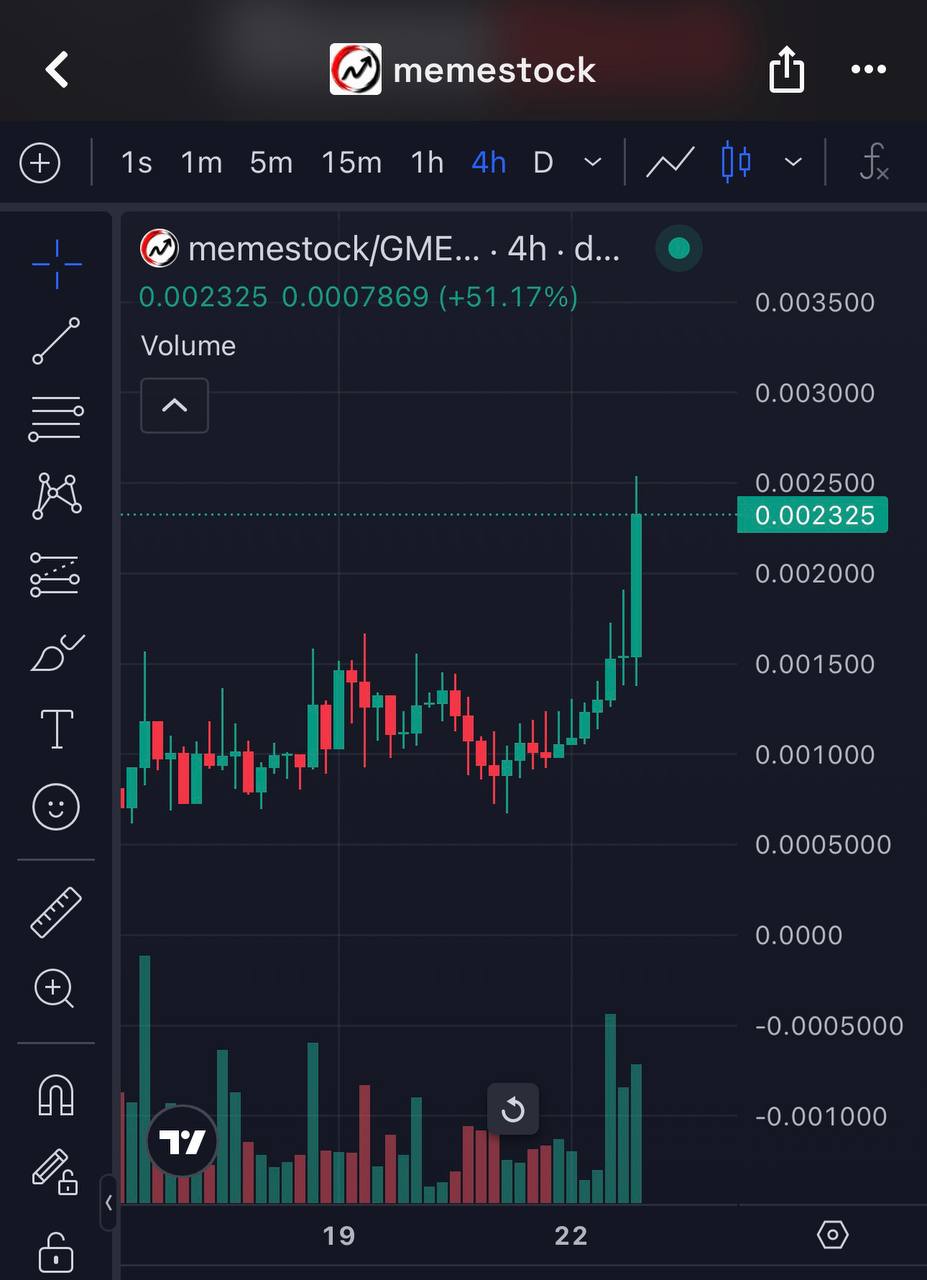This screenshot has height=1280, width=927.
Task: Open chart settings hexagon icon
Action: click(x=832, y=1235)
